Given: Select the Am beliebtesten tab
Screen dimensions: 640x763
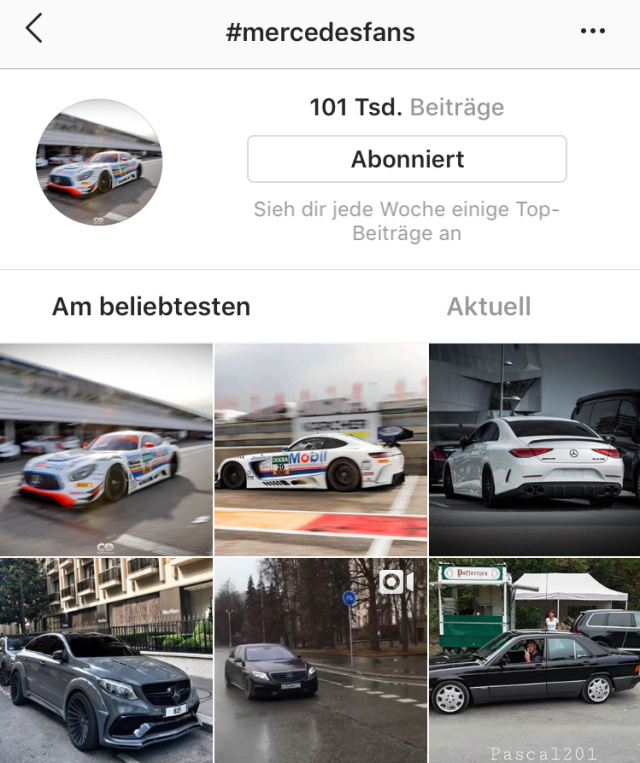Looking at the screenshot, I should pos(151,306).
